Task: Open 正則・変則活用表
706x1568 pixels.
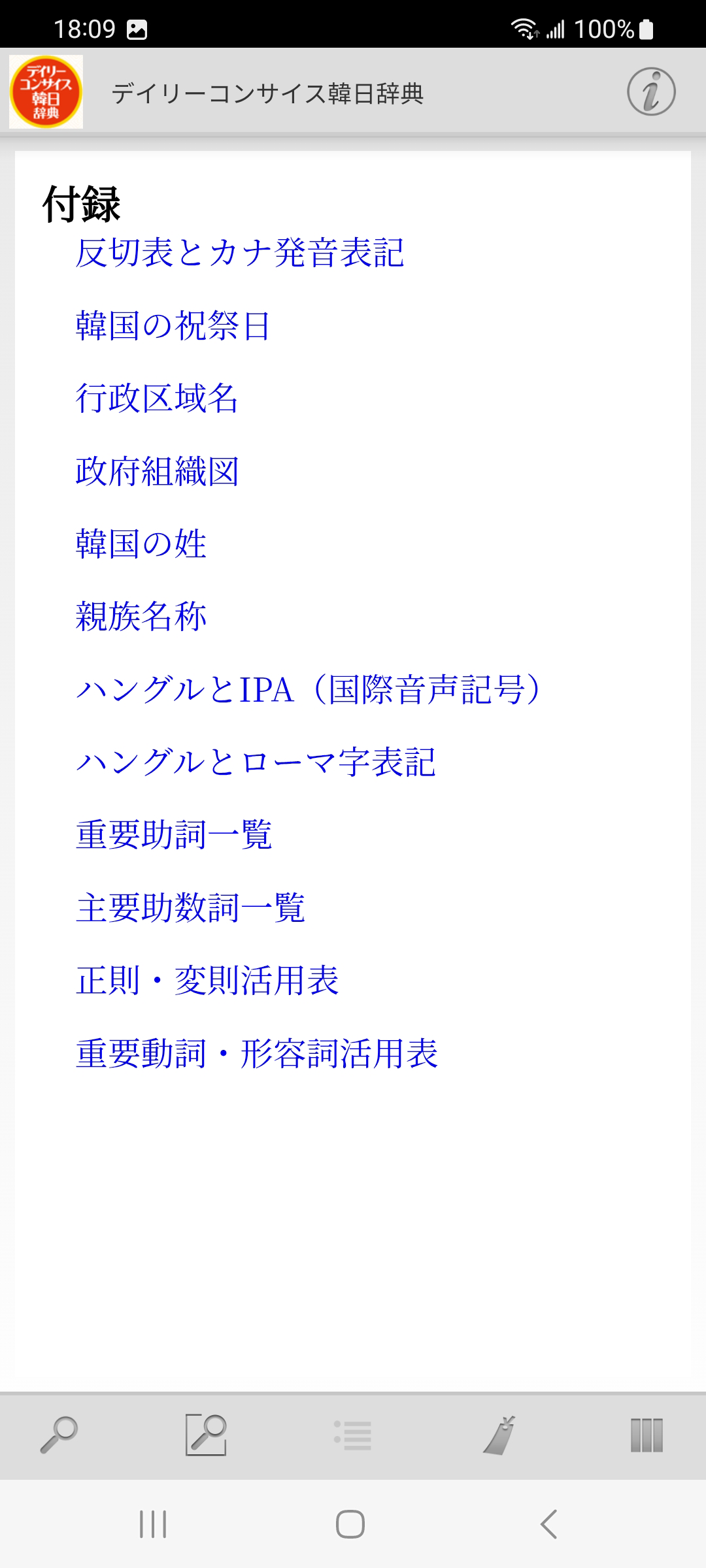Action: [x=207, y=980]
